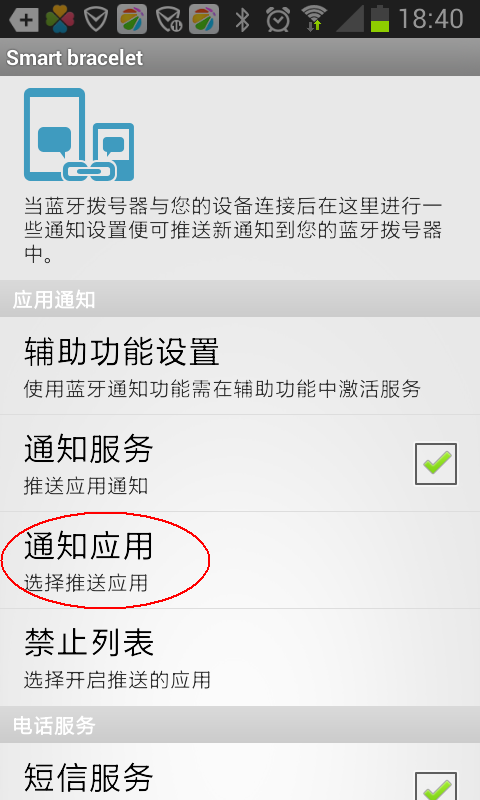Toggle the 短信服务 checkbox
This screenshot has height=800, width=480.
click(436, 786)
